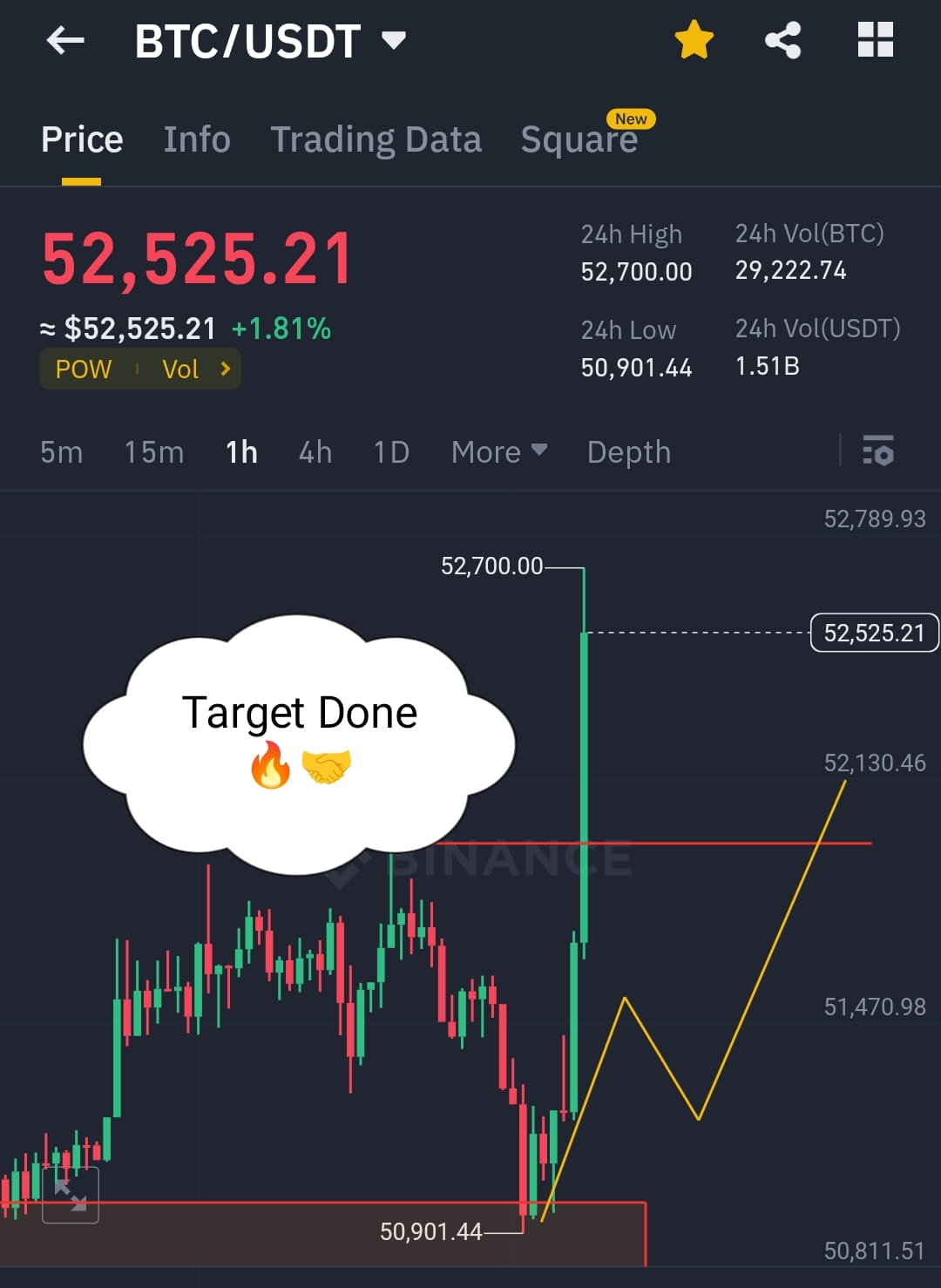Switch chart to the 5m interval
This screenshot has width=941, height=1288.
tap(61, 452)
